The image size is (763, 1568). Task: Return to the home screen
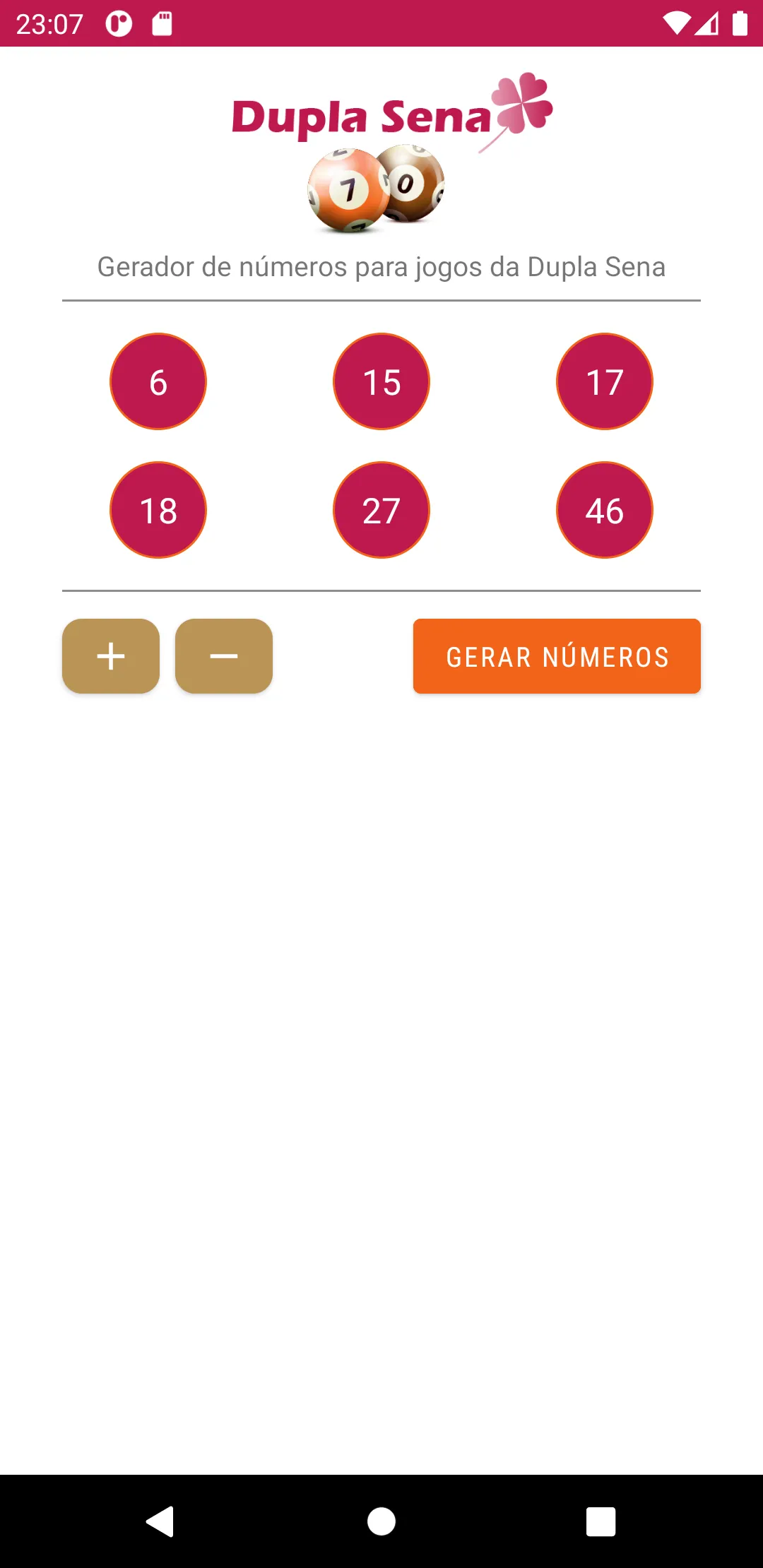click(381, 1521)
